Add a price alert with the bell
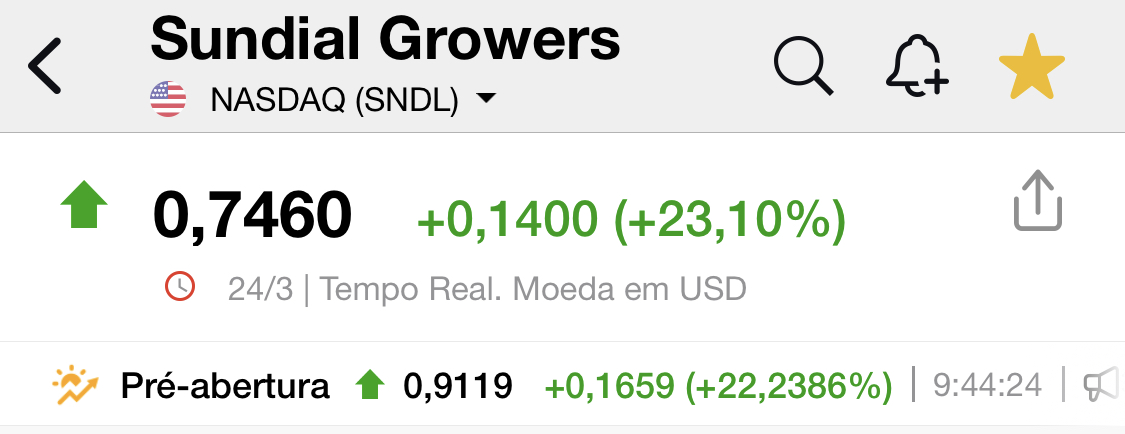Image resolution: width=1125 pixels, height=434 pixels. pos(917,68)
